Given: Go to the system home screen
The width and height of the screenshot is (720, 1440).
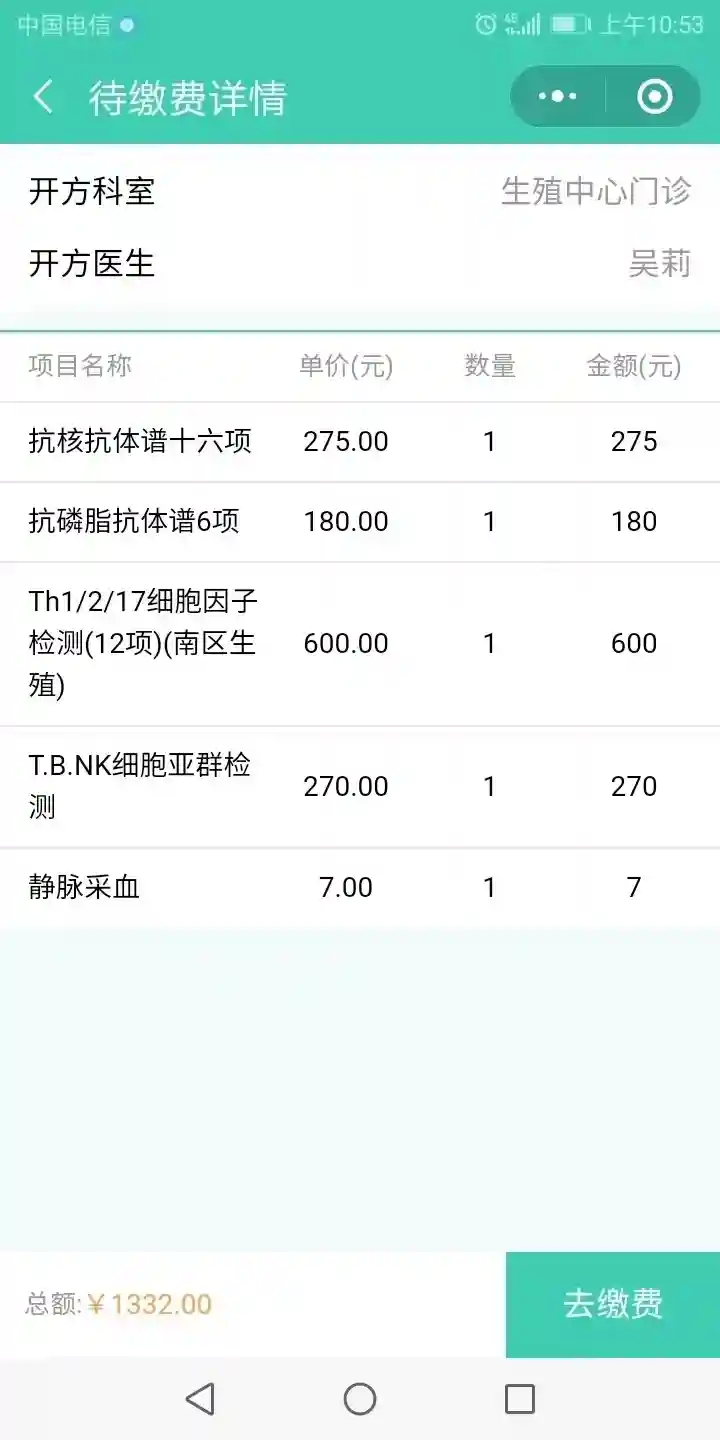Looking at the screenshot, I should pos(360,1398).
